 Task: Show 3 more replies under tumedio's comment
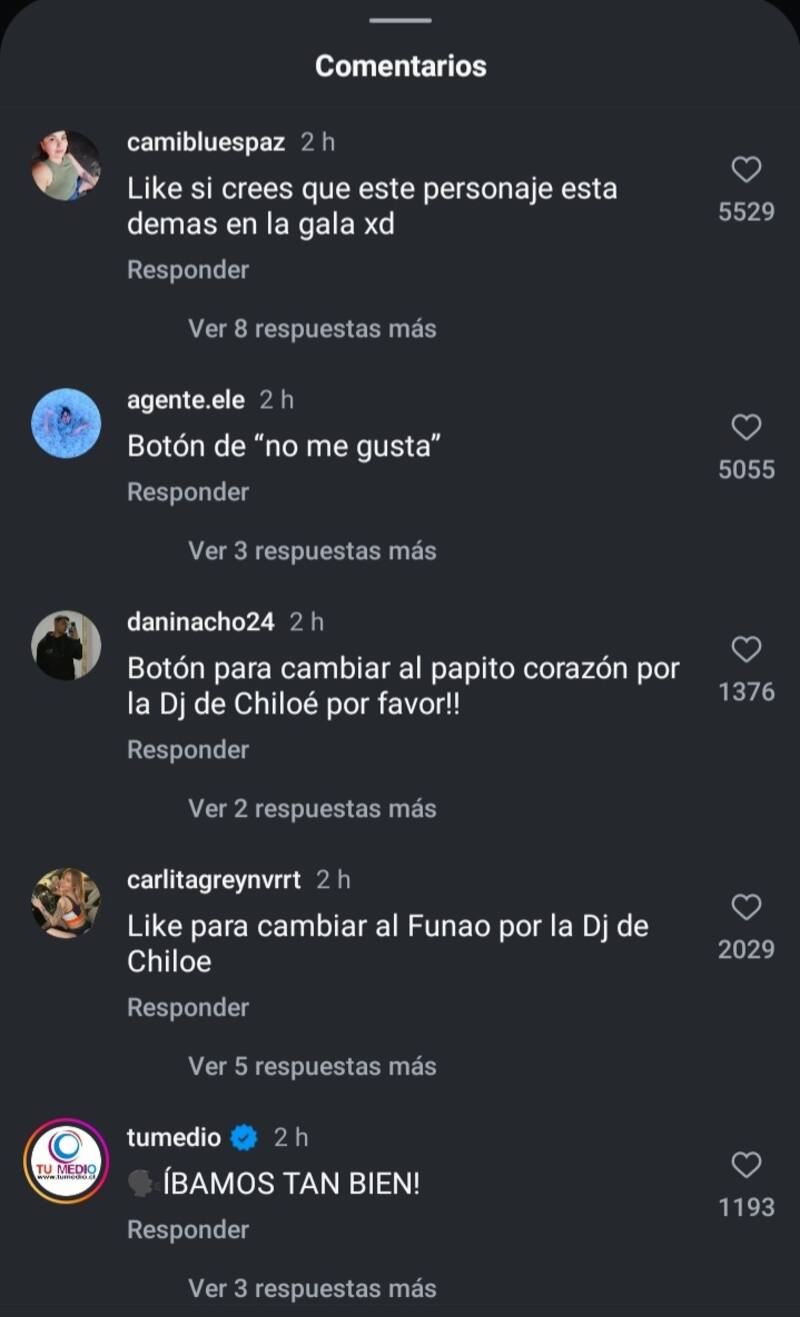[x=312, y=1289]
